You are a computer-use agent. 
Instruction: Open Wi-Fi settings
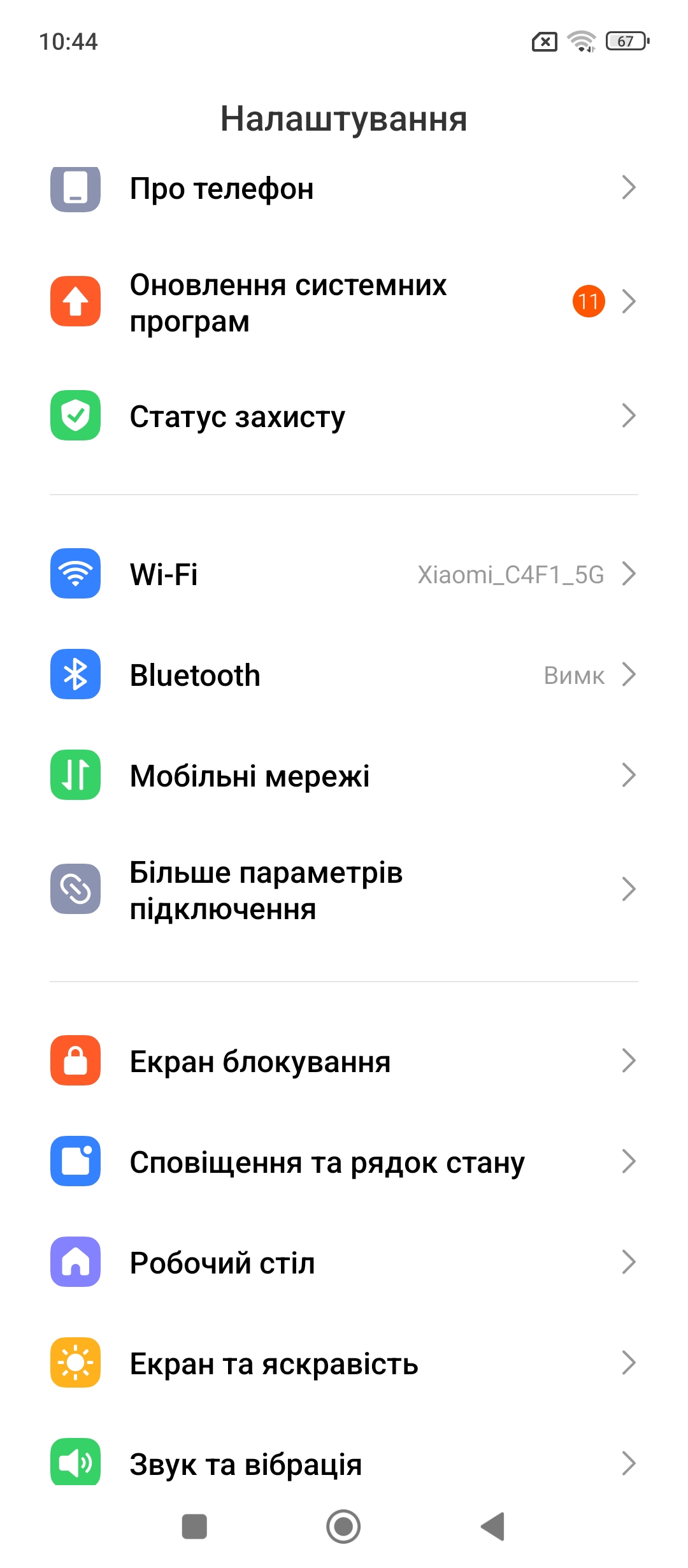(x=344, y=574)
